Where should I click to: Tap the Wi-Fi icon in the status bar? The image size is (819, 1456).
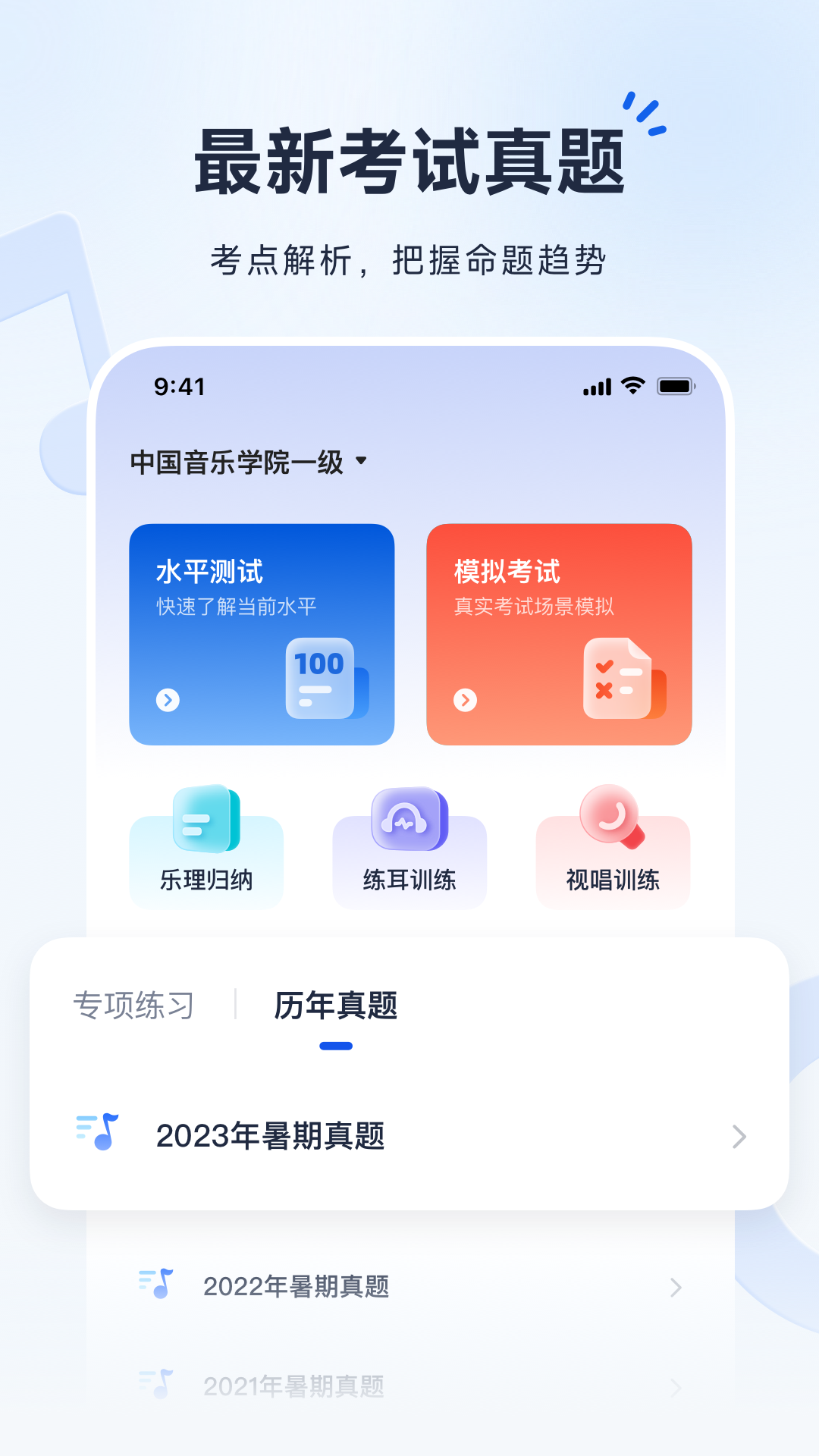tap(634, 387)
